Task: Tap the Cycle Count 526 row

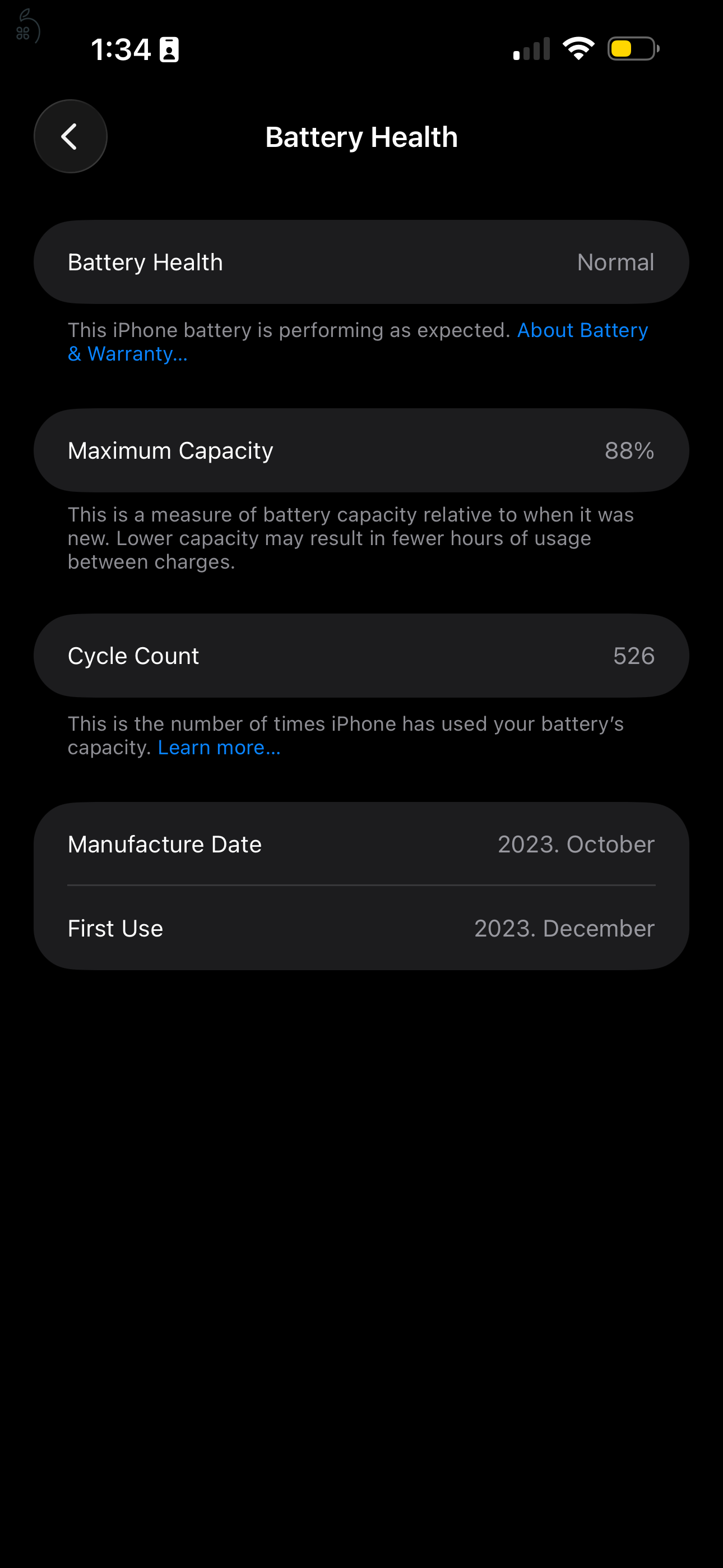Action: (x=361, y=656)
